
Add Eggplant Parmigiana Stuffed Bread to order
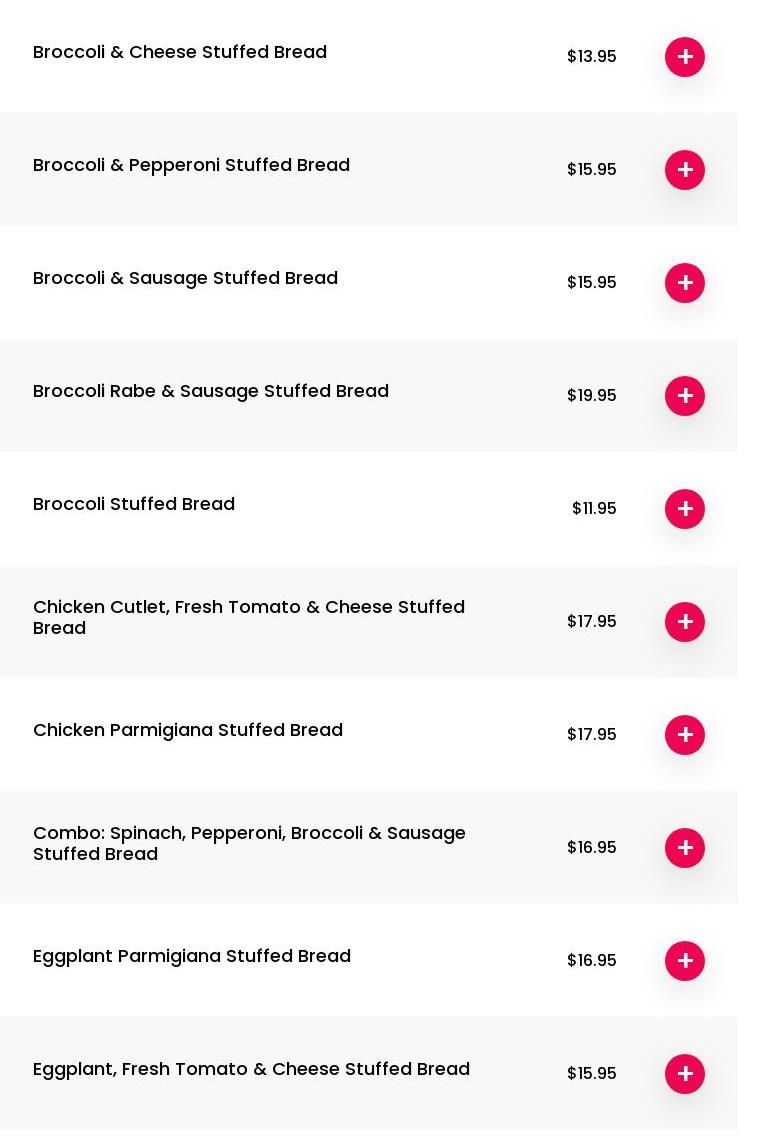click(x=685, y=961)
